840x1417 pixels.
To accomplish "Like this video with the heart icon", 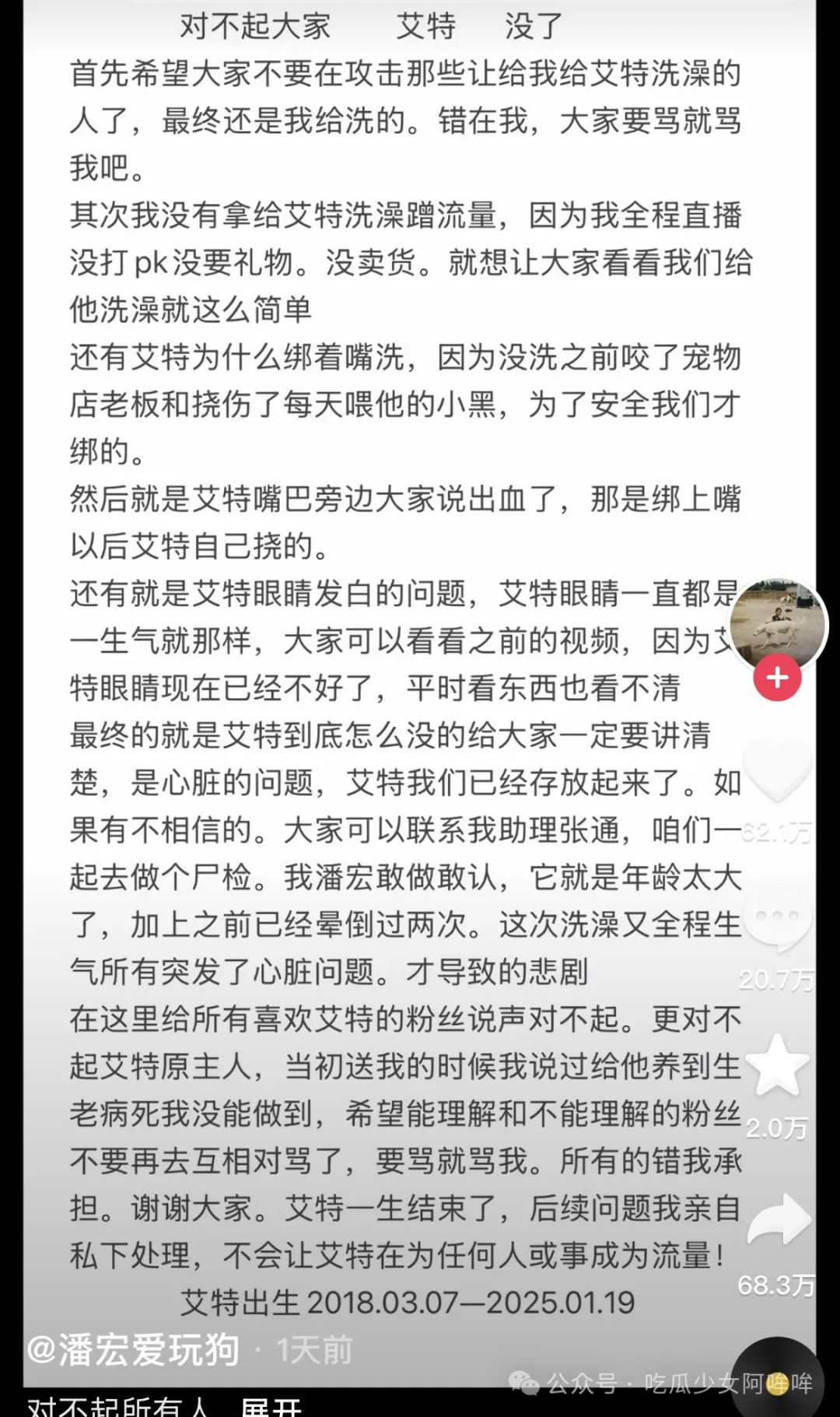I will tap(778, 770).
